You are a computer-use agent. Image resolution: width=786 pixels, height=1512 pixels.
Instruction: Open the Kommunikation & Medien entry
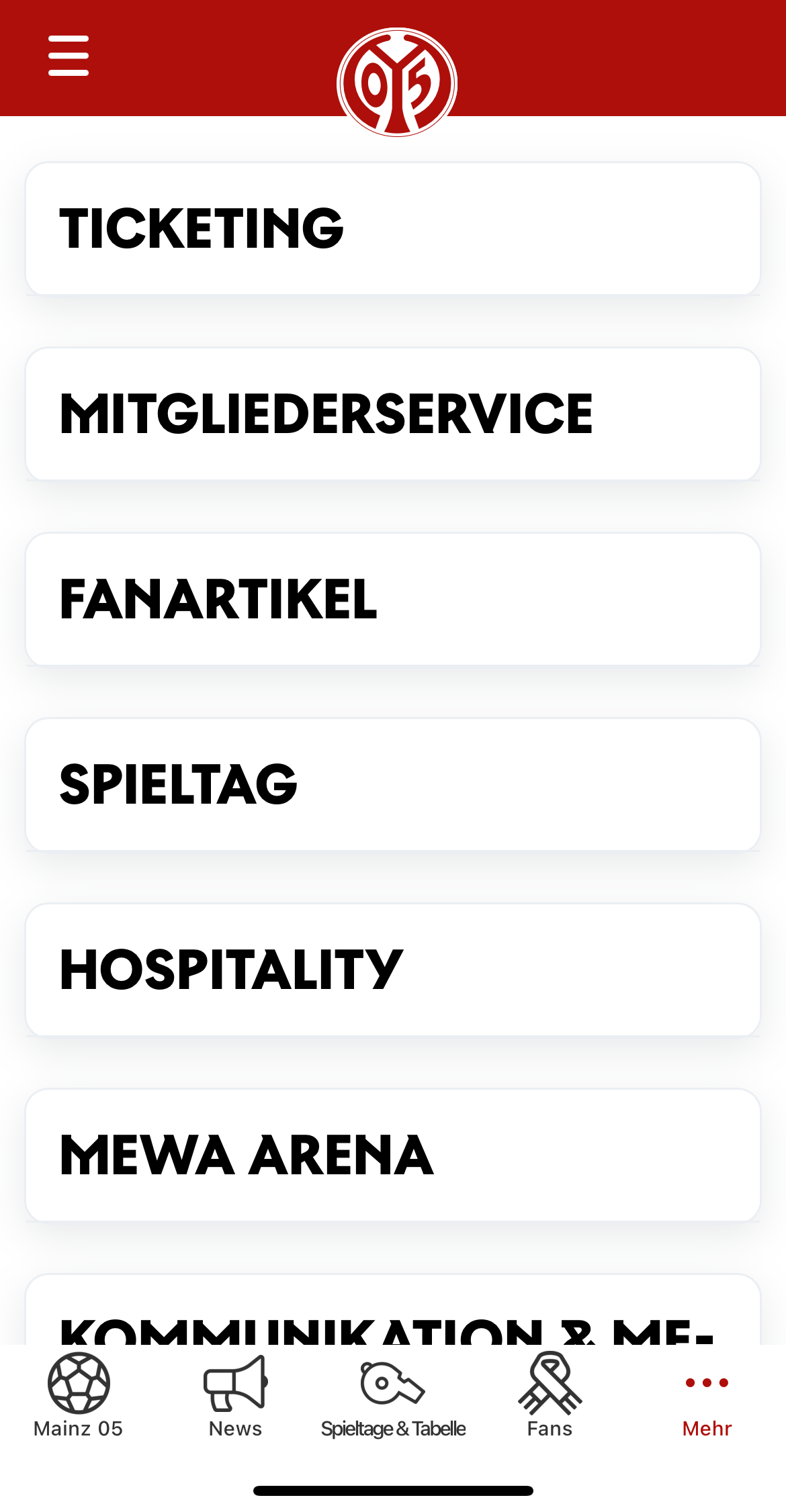point(393,1316)
